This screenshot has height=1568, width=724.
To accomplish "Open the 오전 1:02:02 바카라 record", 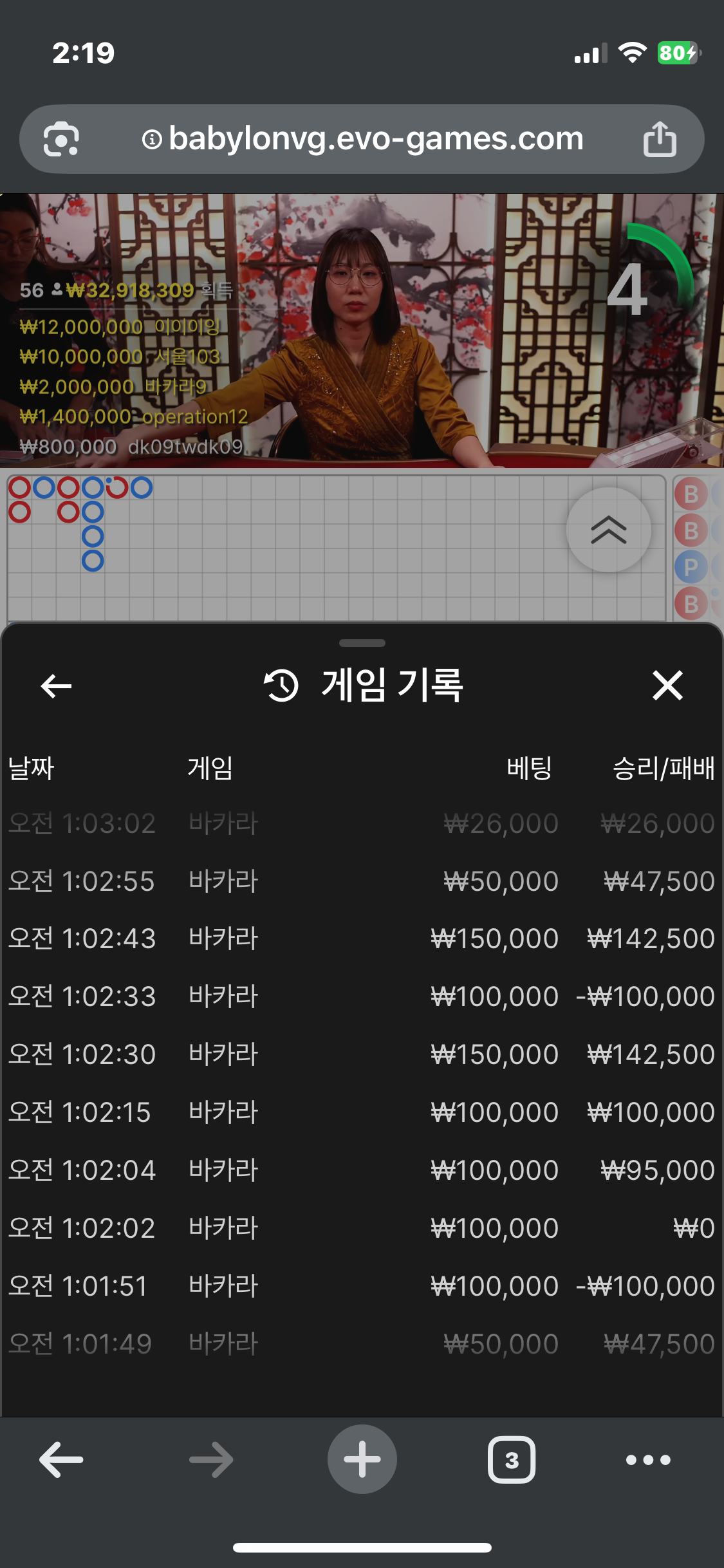I will point(360,1228).
